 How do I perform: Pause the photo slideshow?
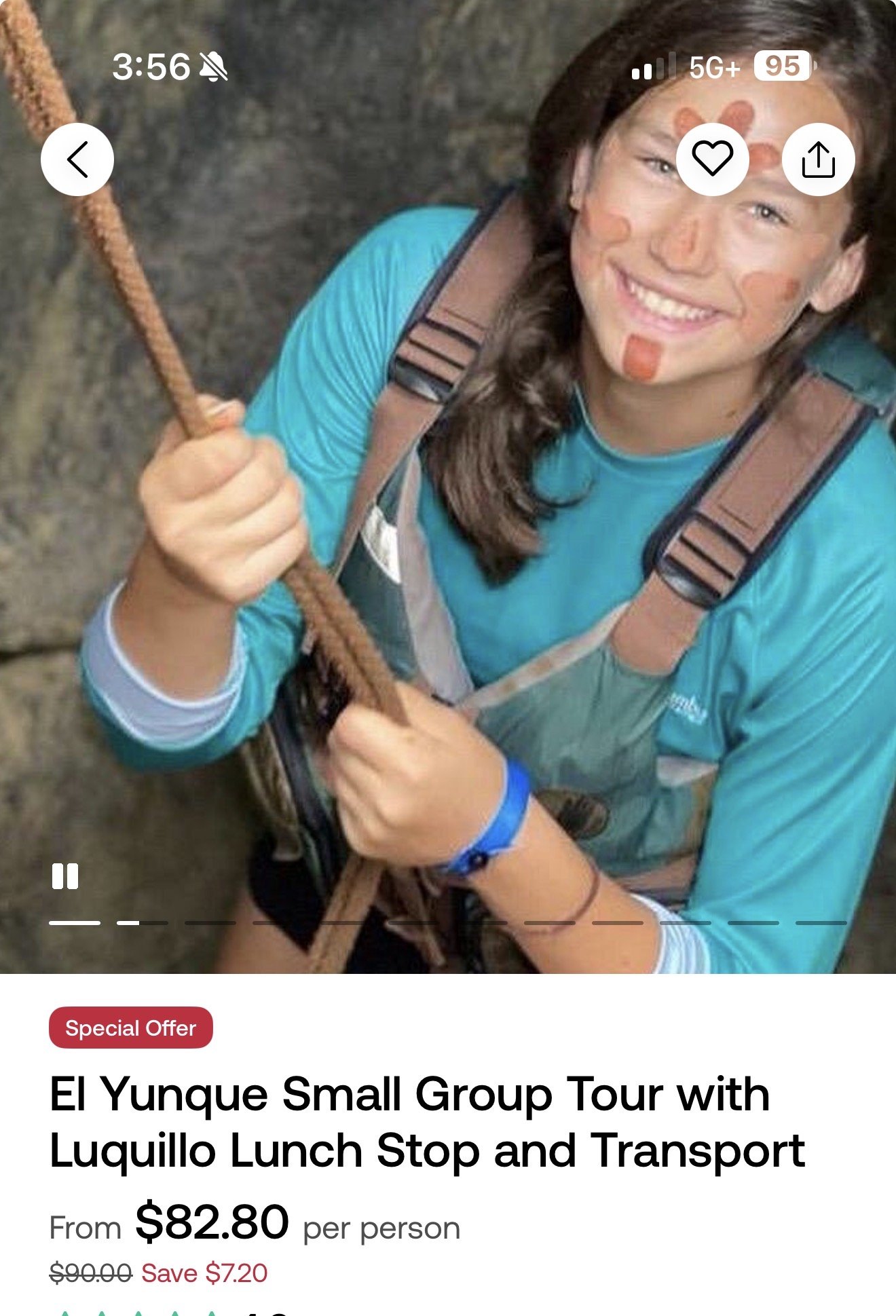coord(65,876)
